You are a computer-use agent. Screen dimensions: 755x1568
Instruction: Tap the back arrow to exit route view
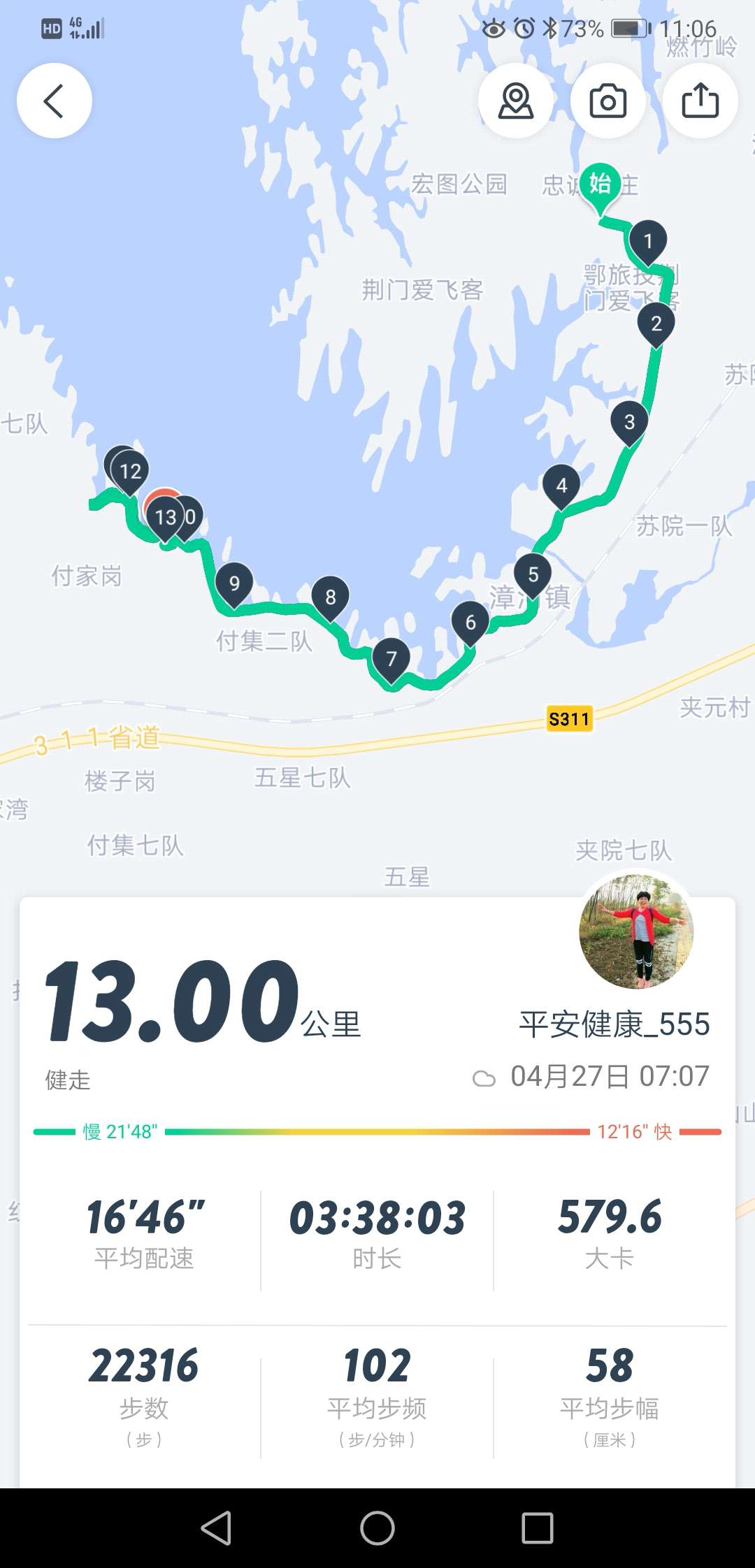coord(53,100)
